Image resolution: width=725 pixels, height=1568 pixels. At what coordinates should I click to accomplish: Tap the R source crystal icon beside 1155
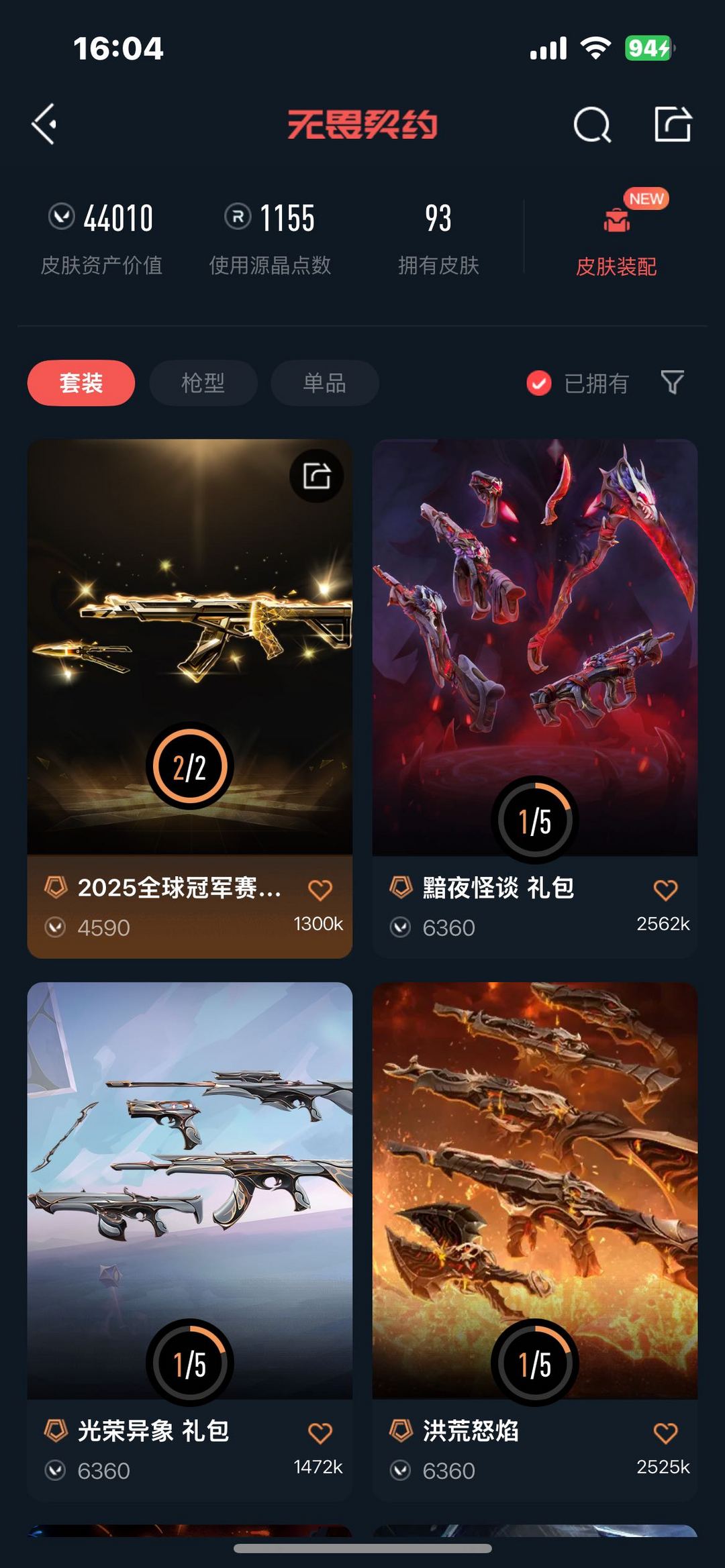point(238,216)
